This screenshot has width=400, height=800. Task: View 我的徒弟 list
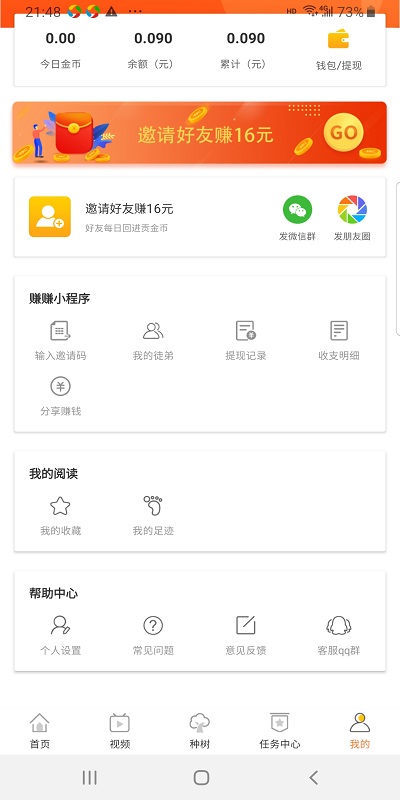tap(153, 341)
